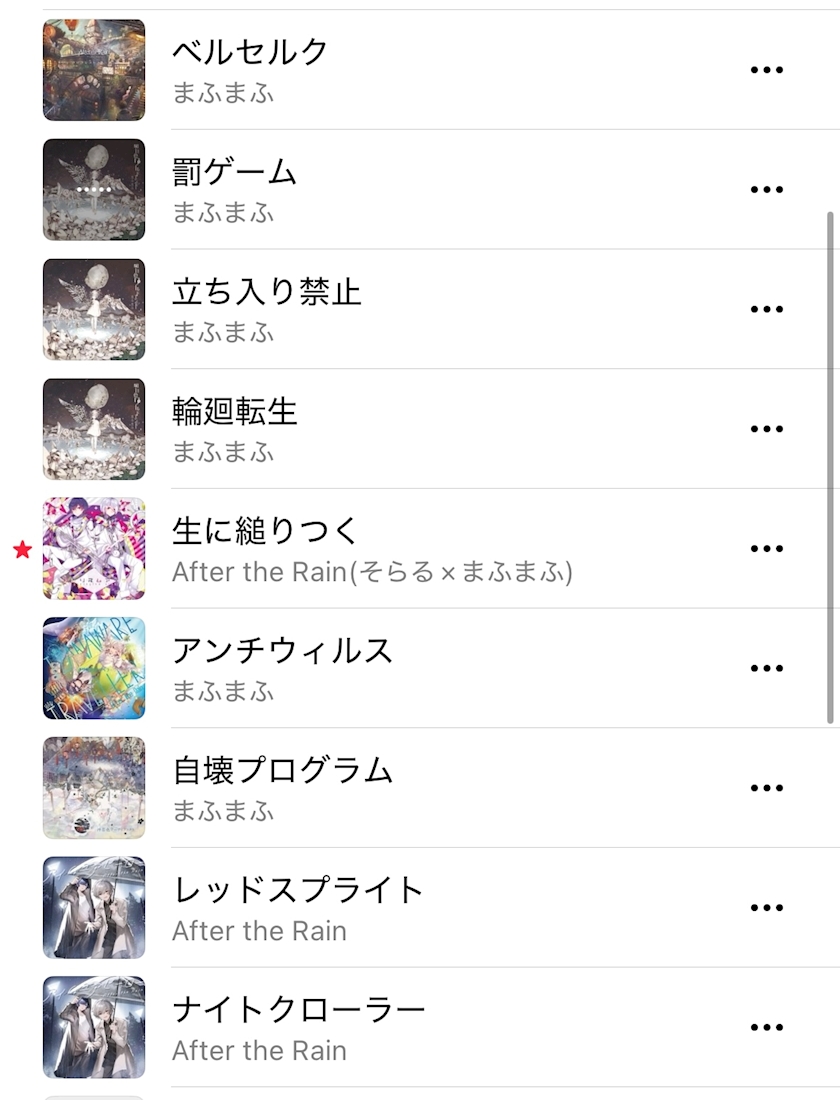
Task: Open more options for 生に縋りつく
Action: pos(766,549)
